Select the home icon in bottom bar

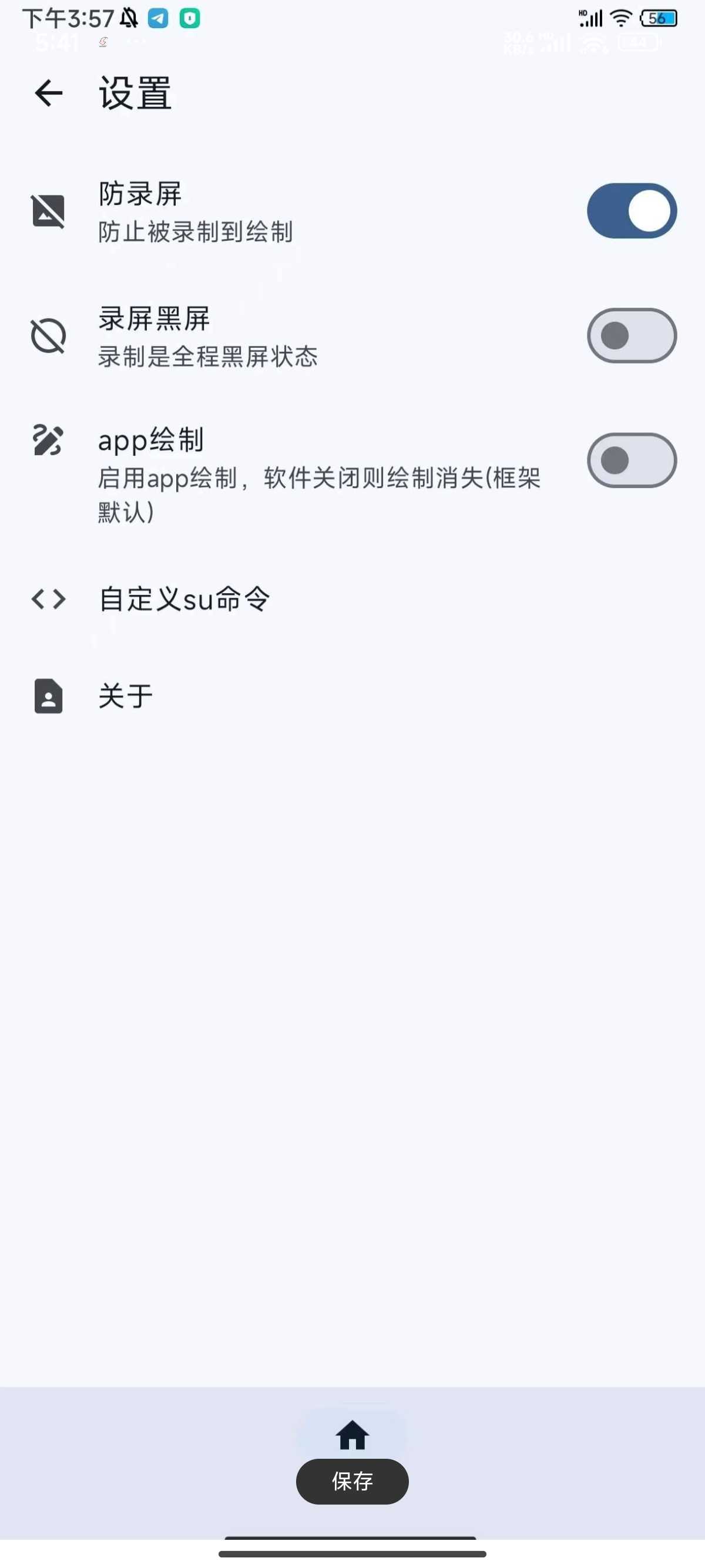click(352, 1435)
